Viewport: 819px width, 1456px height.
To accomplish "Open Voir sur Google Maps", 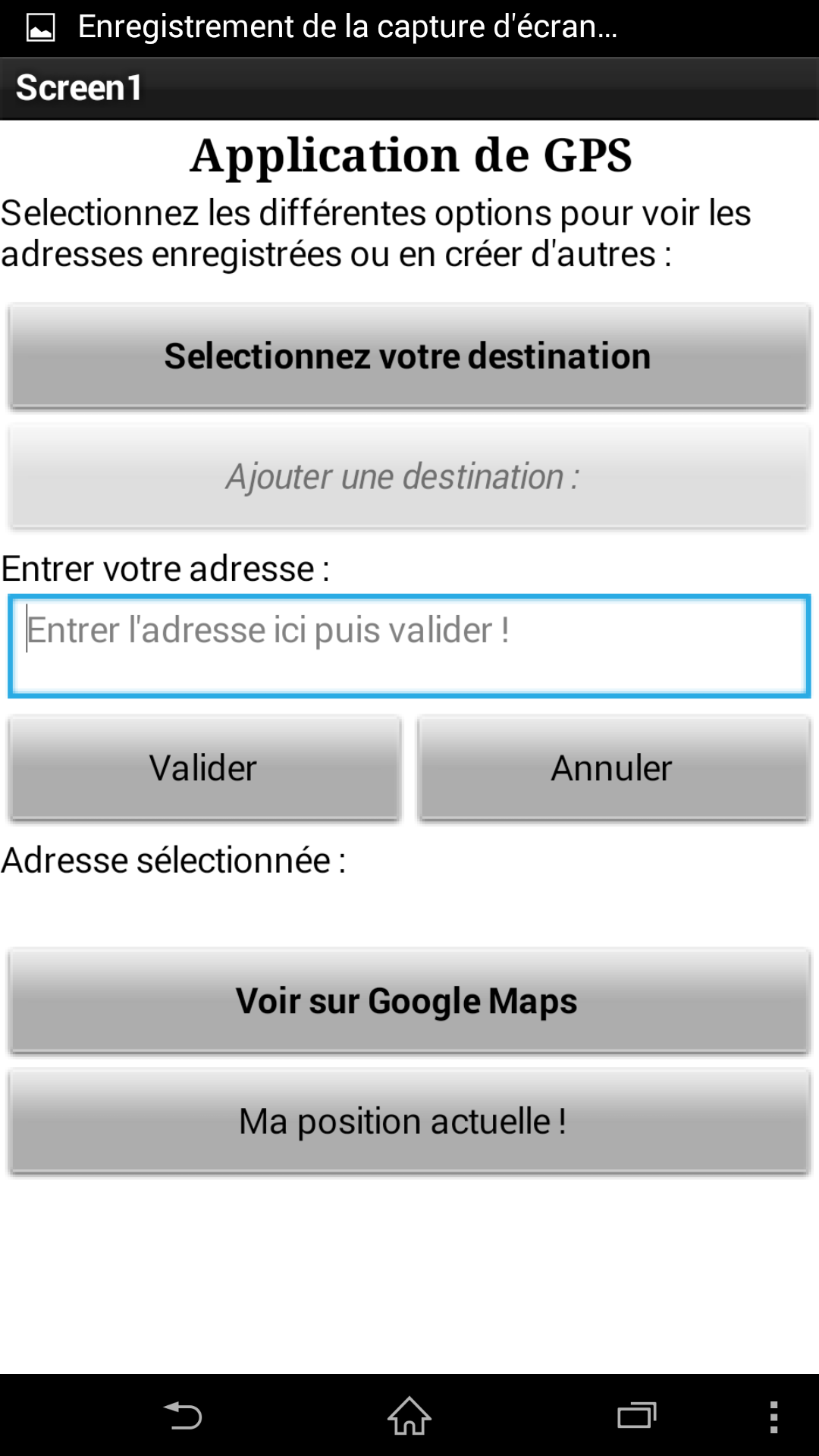I will [409, 1001].
